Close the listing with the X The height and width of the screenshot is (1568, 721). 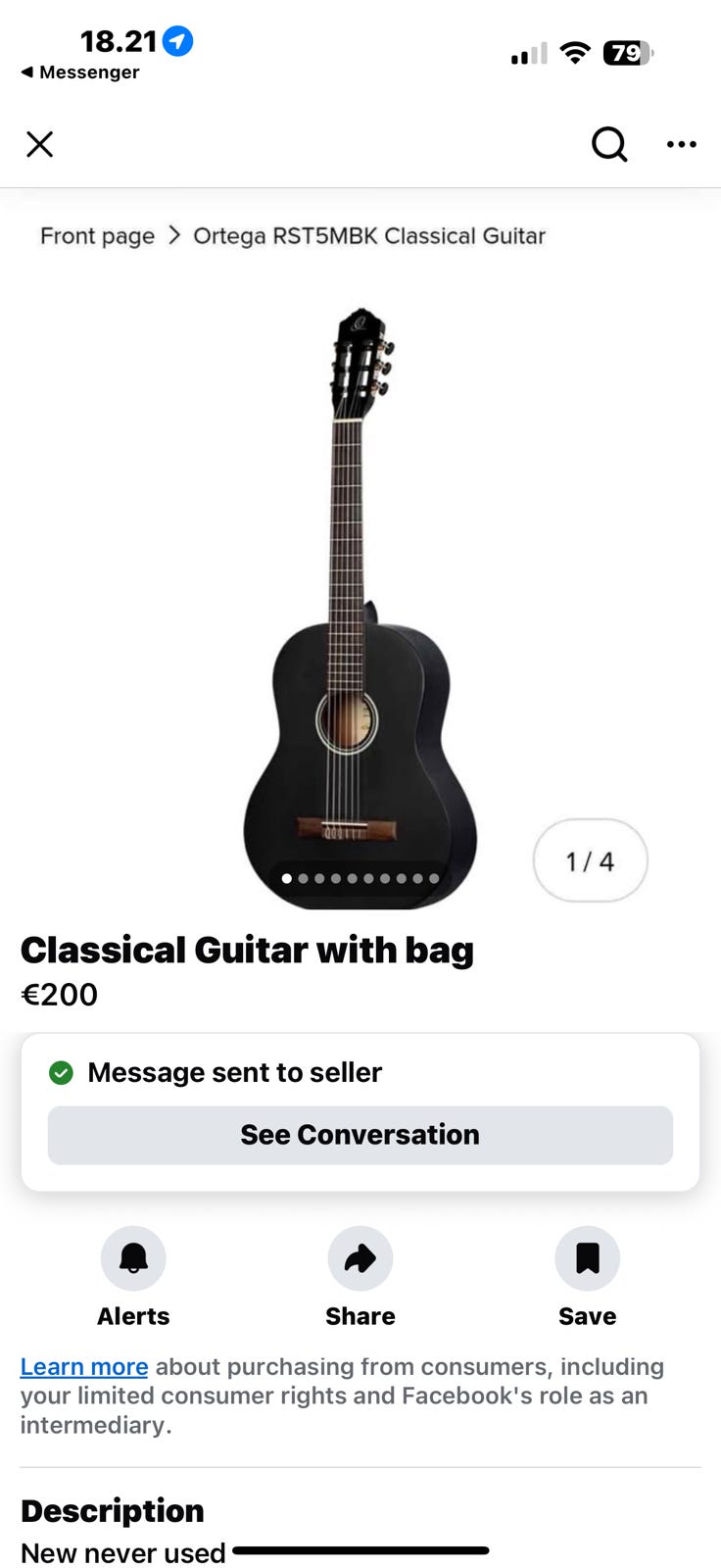click(39, 144)
